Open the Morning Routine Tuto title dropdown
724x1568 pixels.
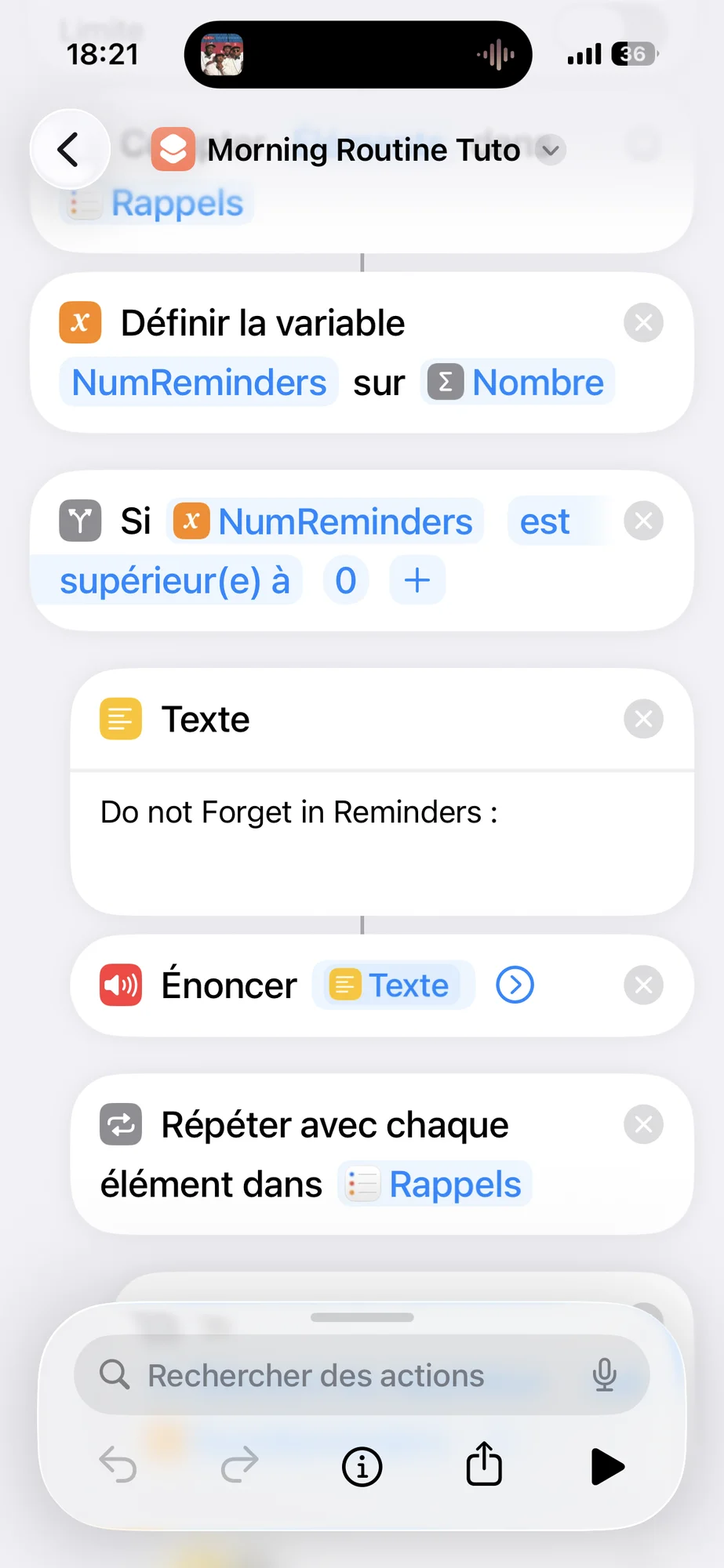click(x=551, y=150)
